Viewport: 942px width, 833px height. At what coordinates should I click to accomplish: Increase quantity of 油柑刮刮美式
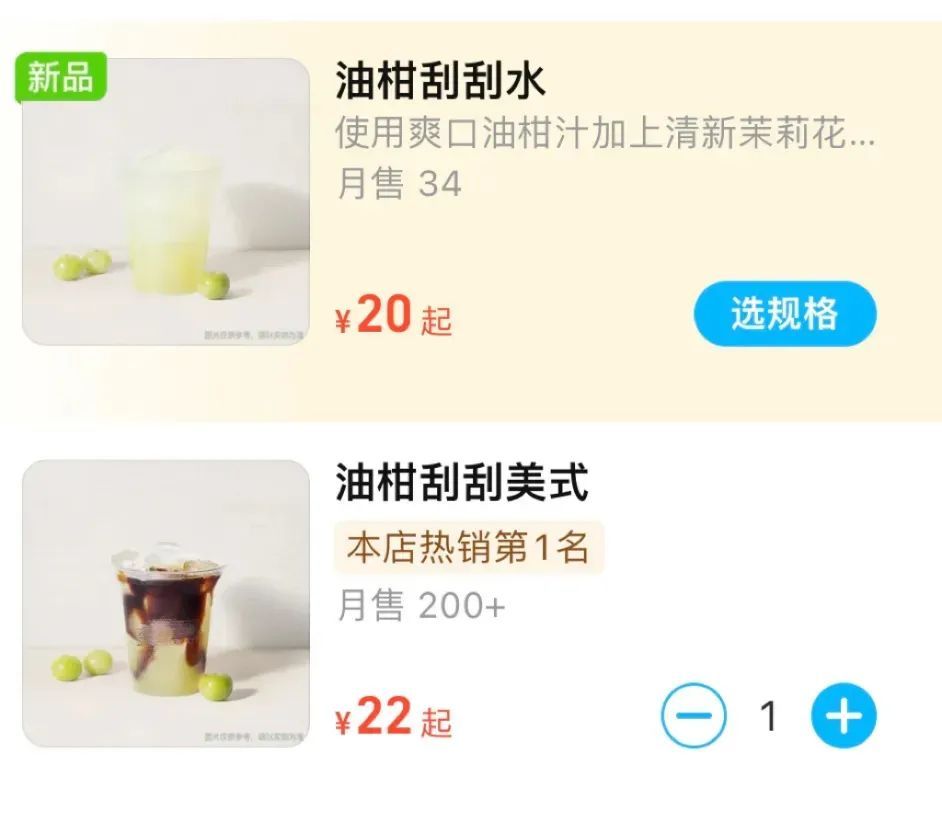(843, 715)
